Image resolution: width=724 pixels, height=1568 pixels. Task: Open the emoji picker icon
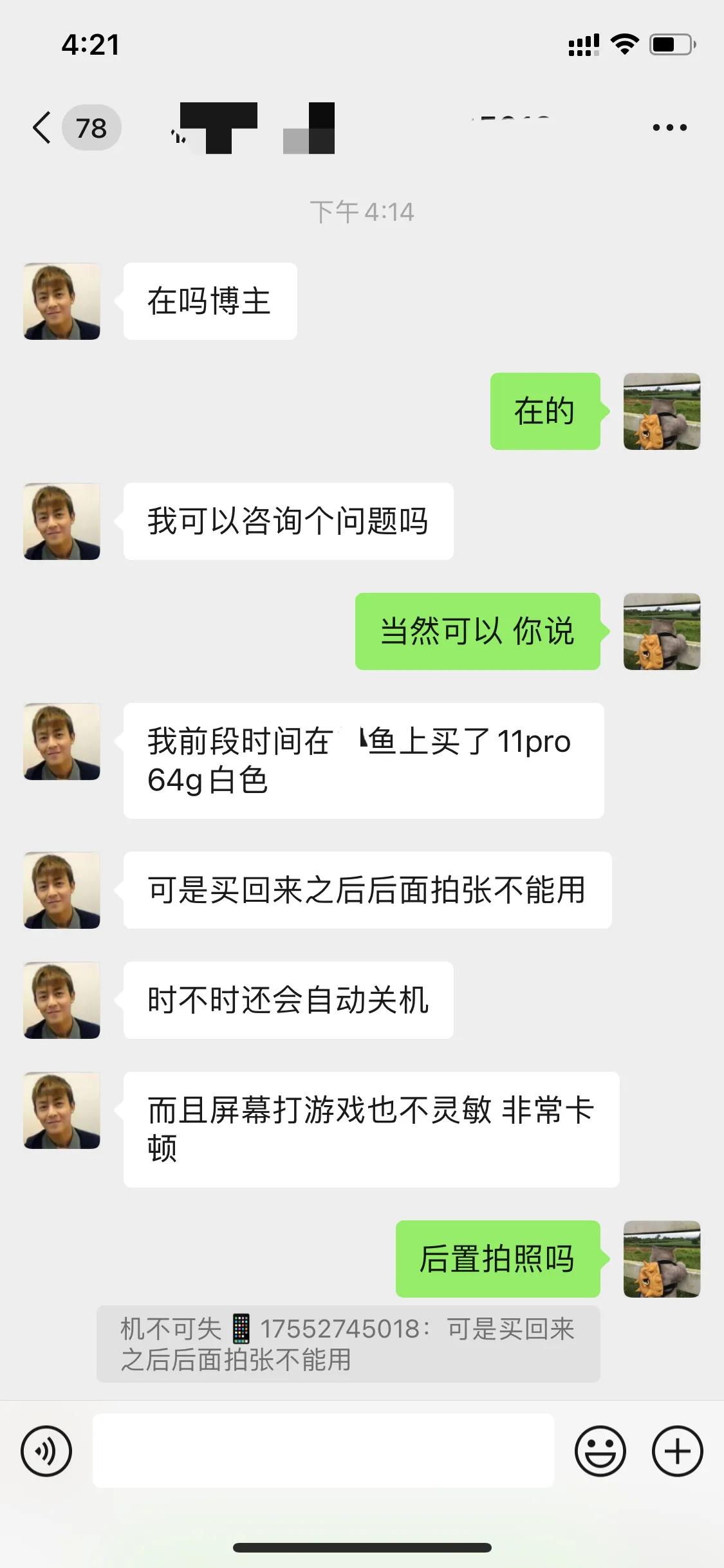[x=601, y=1449]
